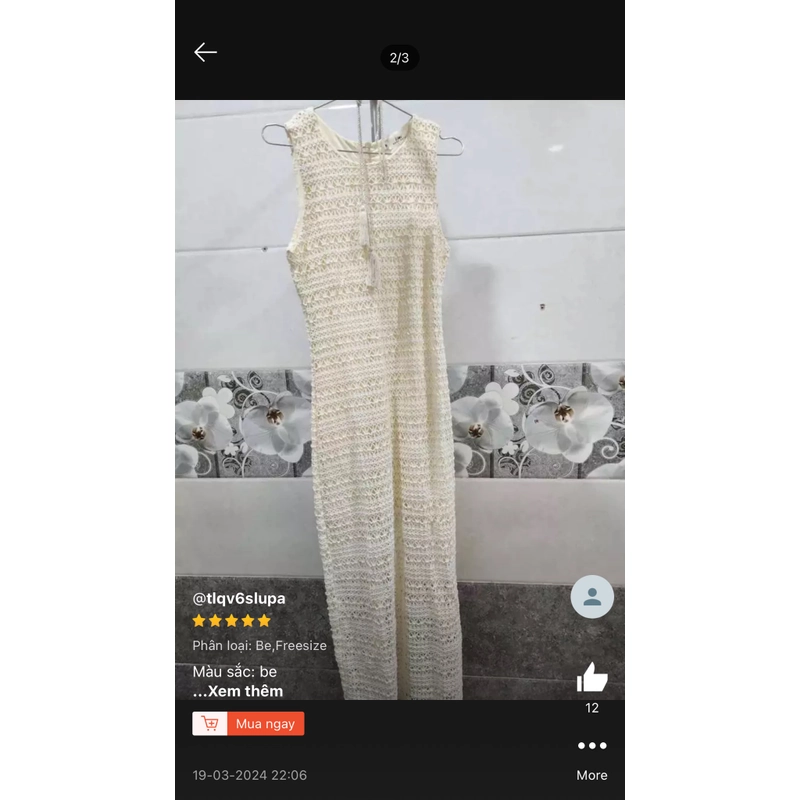Go back using the top arrow

point(205,53)
